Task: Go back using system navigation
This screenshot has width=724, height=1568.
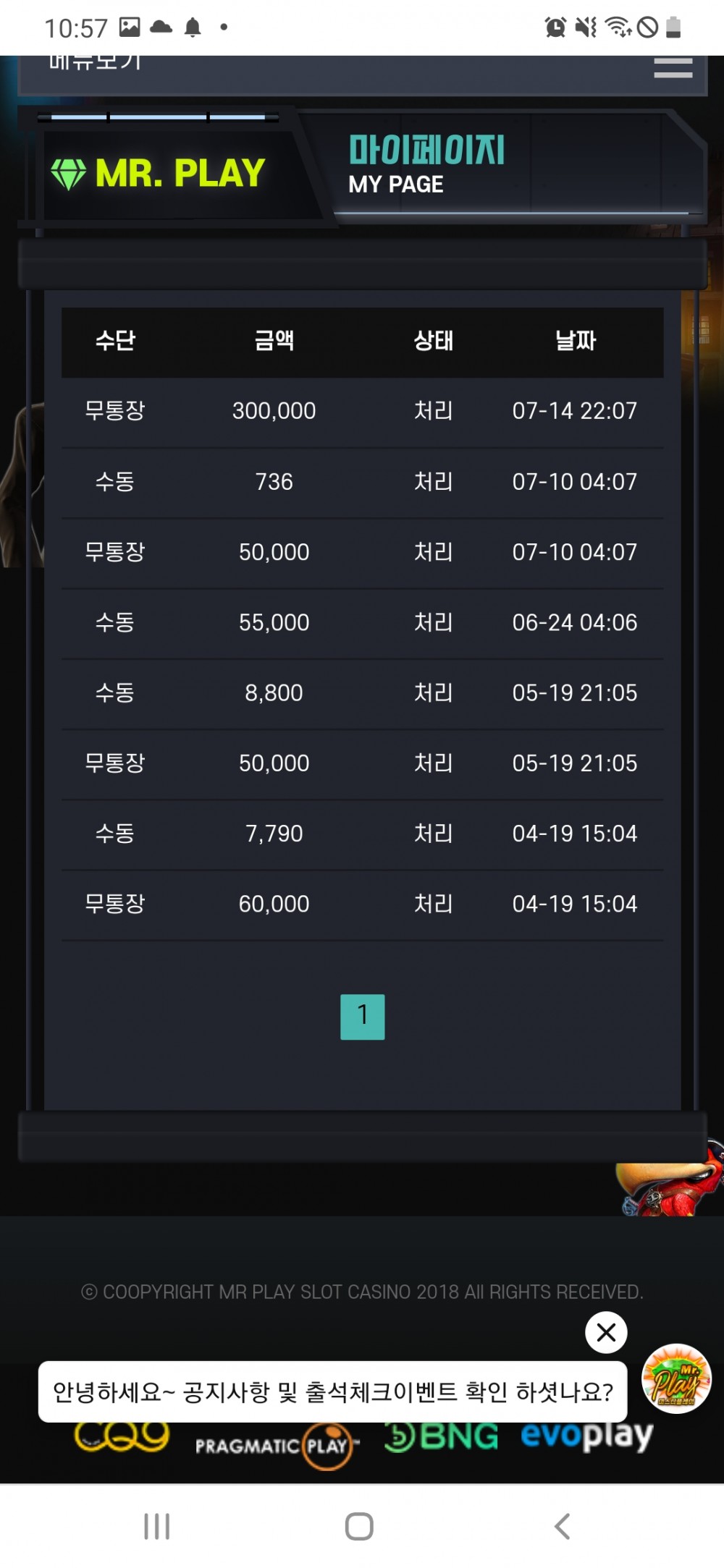Action: [x=563, y=1526]
